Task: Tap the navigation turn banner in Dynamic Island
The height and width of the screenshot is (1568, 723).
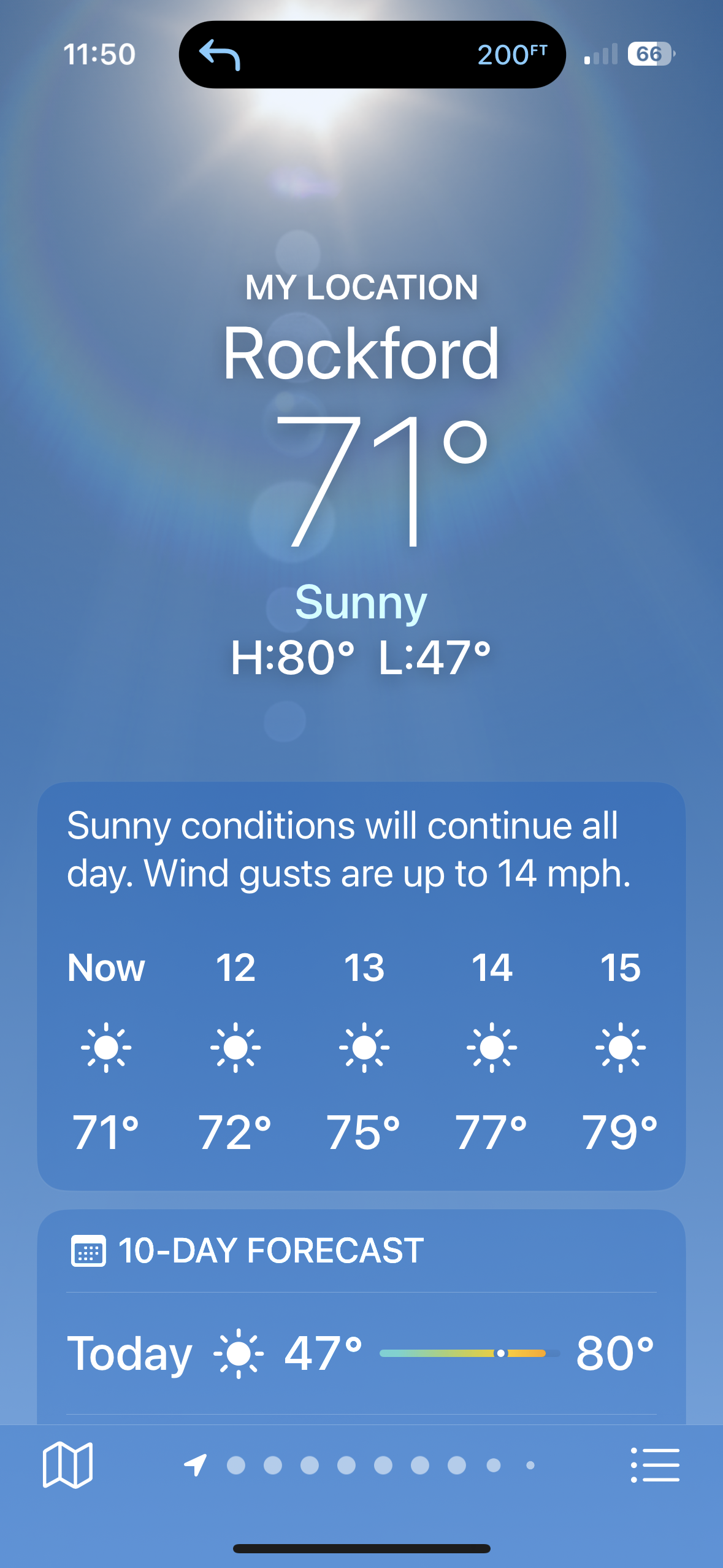Action: point(372,55)
